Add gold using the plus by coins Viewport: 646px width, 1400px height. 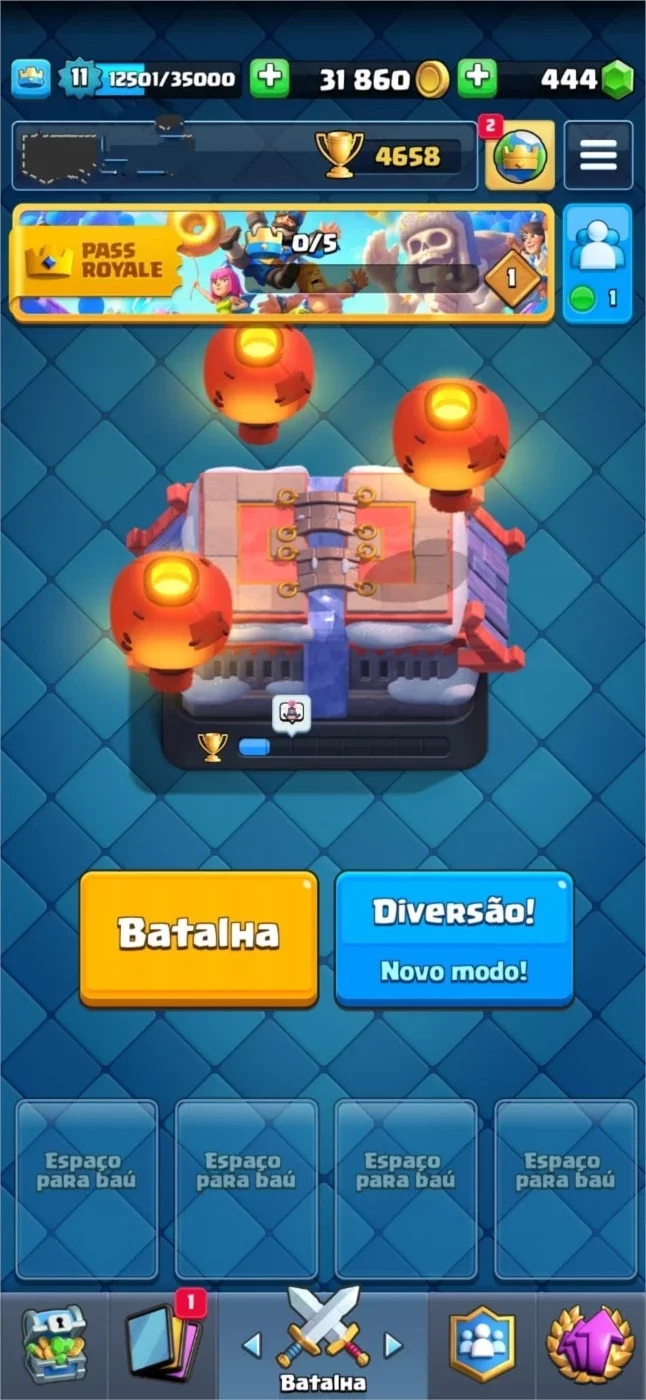pyautogui.click(x=269, y=79)
